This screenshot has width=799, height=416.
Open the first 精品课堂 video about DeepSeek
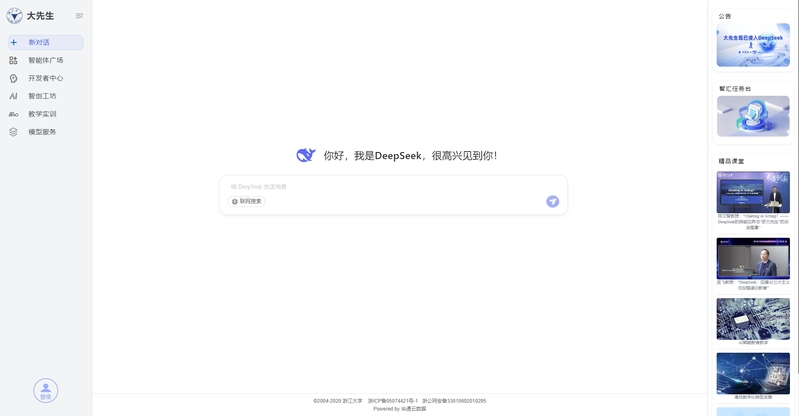(753, 192)
